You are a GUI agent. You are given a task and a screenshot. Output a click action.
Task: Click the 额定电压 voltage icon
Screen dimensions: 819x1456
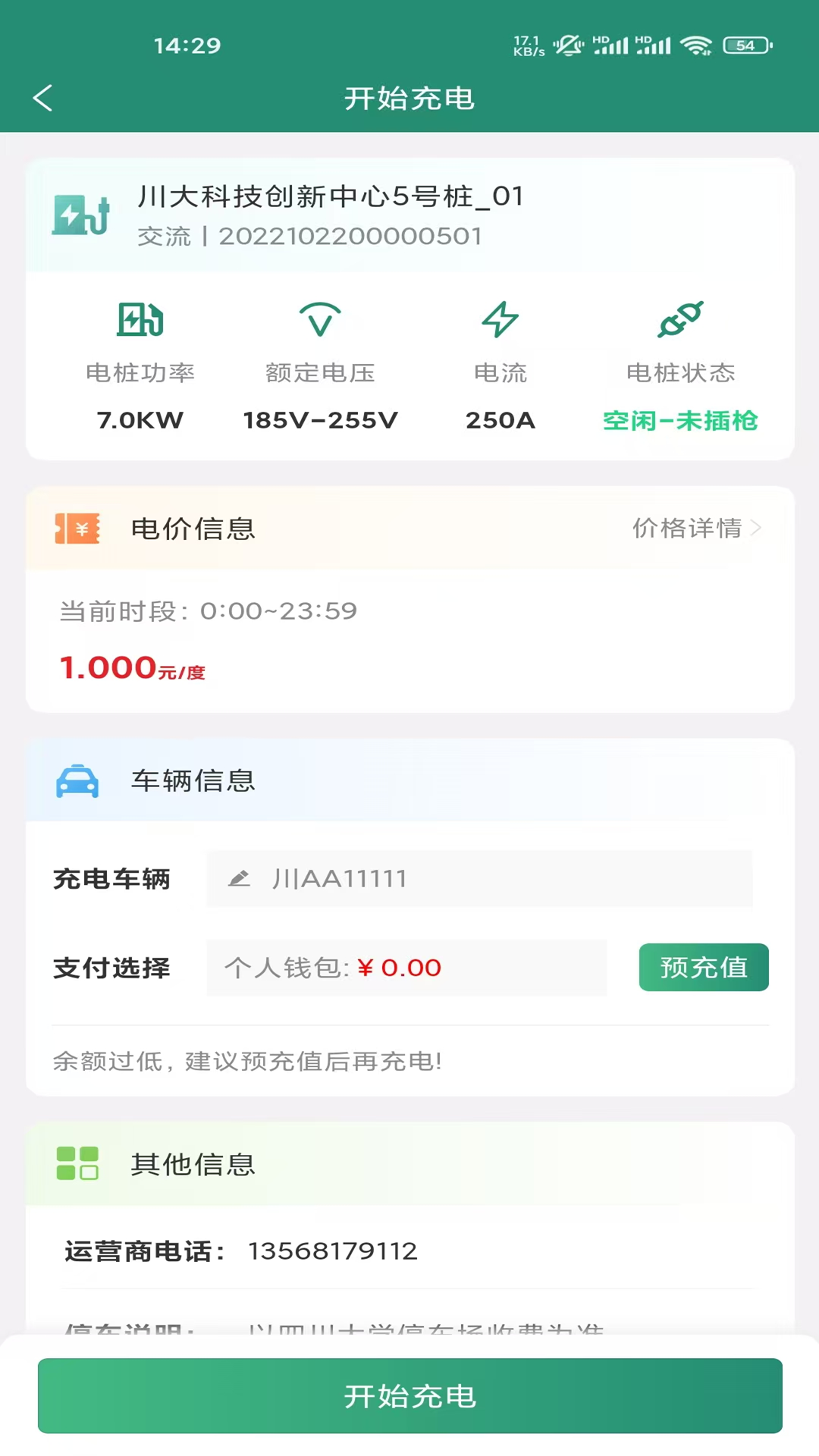[x=319, y=320]
